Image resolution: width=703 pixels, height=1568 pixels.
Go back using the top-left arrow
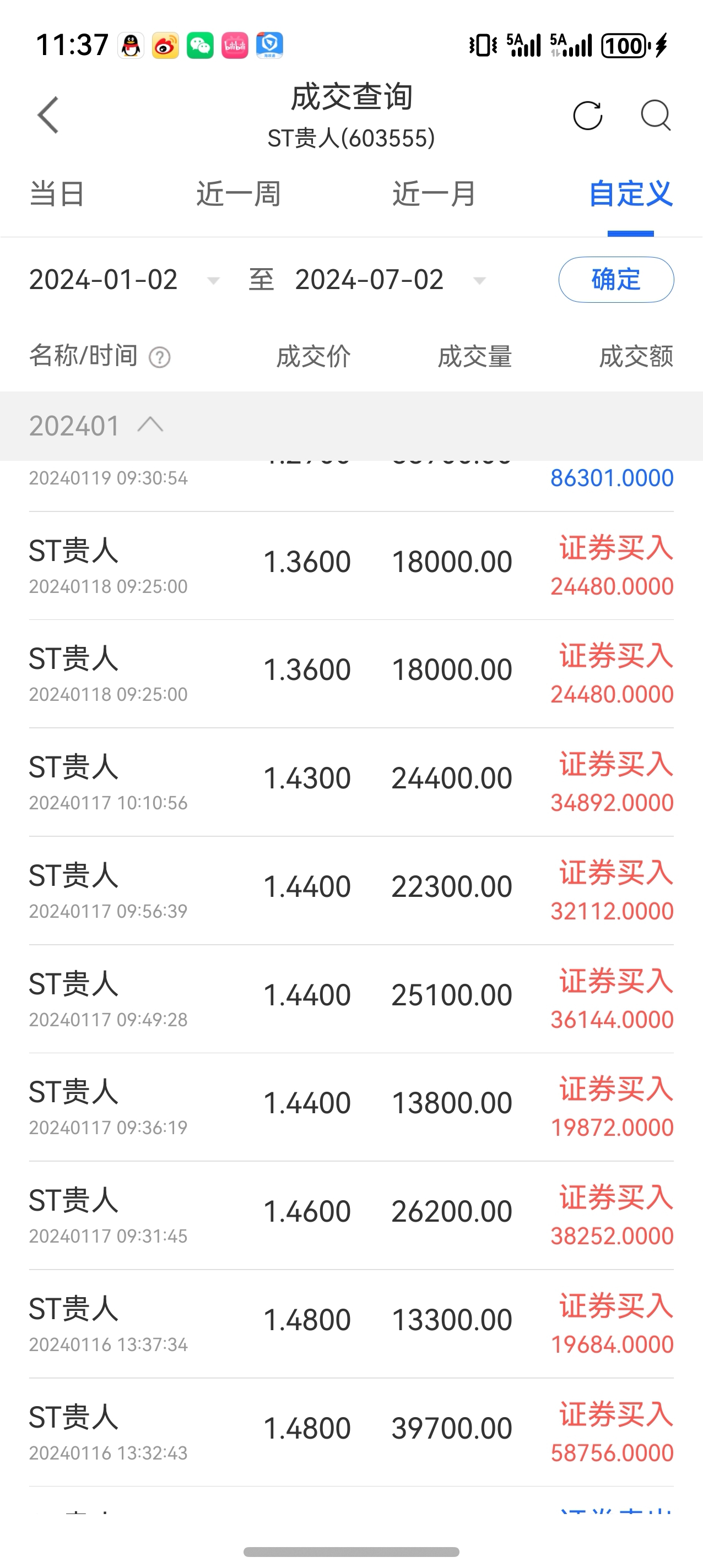pos(48,115)
